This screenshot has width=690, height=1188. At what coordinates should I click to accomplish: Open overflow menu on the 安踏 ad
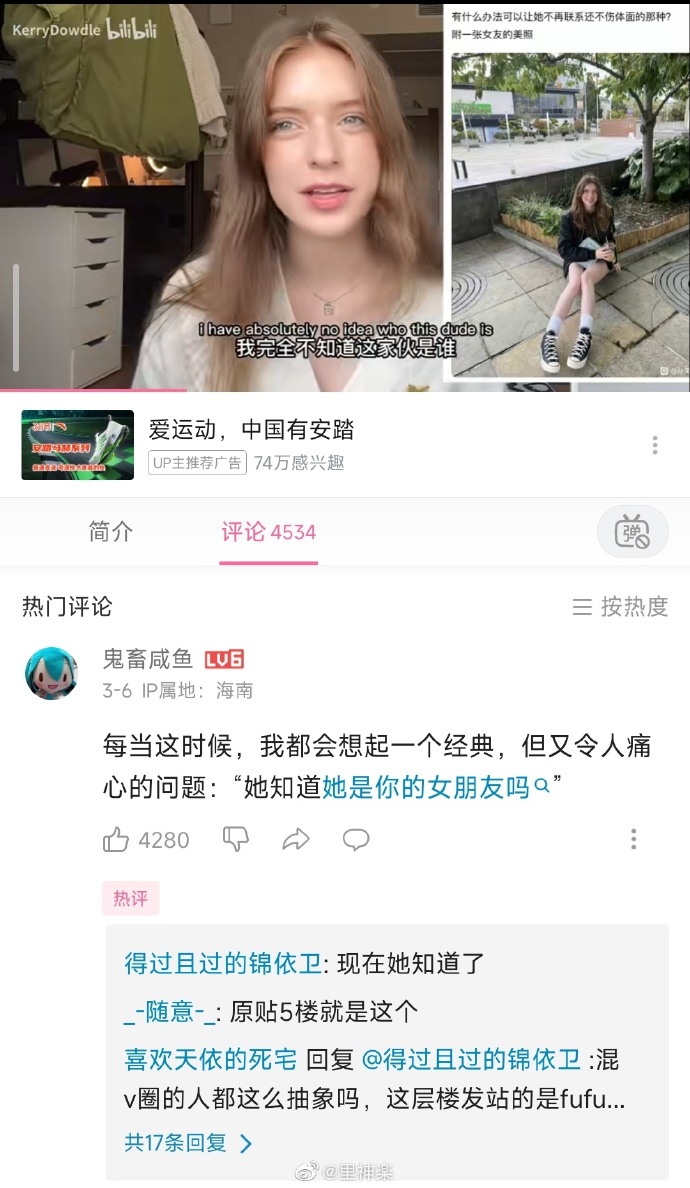point(654,445)
